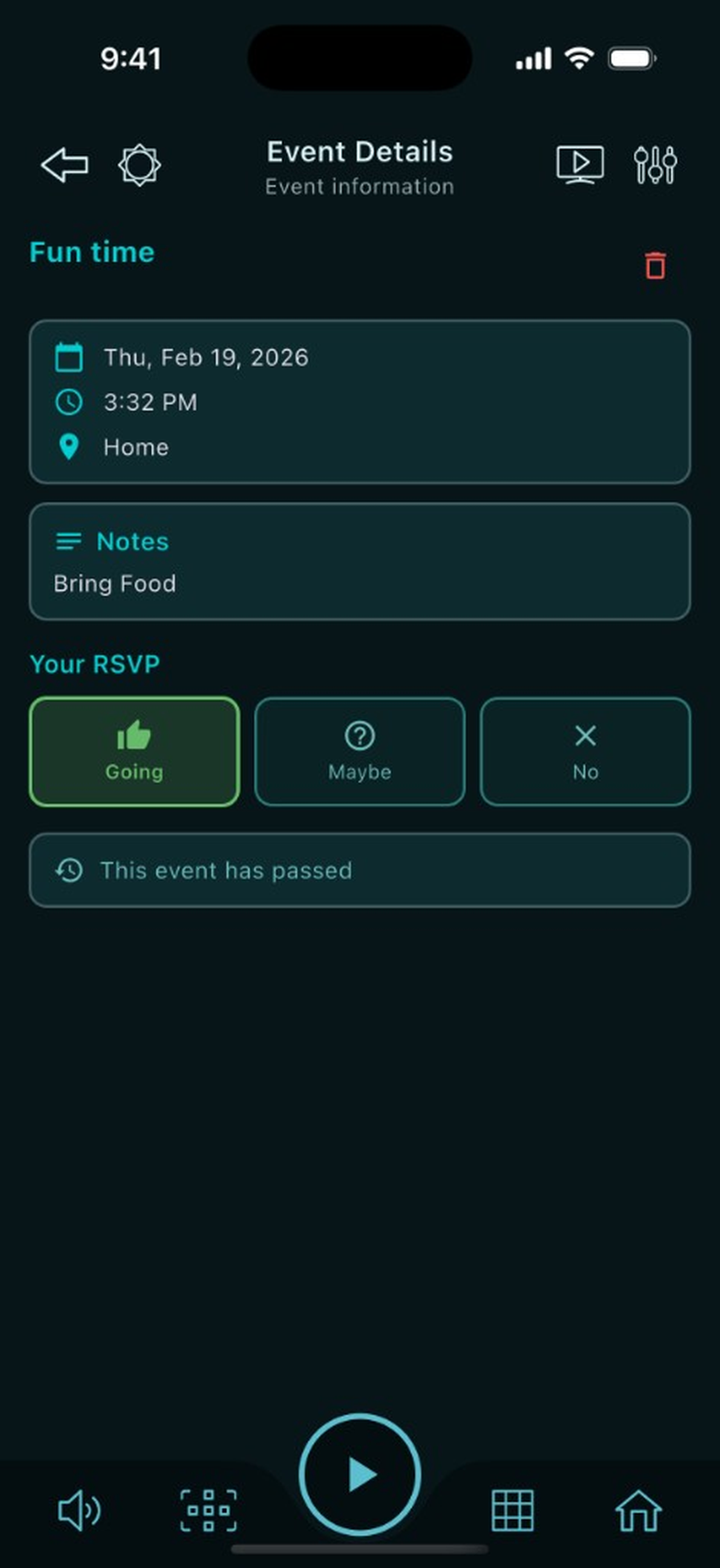Select the Going RSVP option

pyautogui.click(x=134, y=751)
